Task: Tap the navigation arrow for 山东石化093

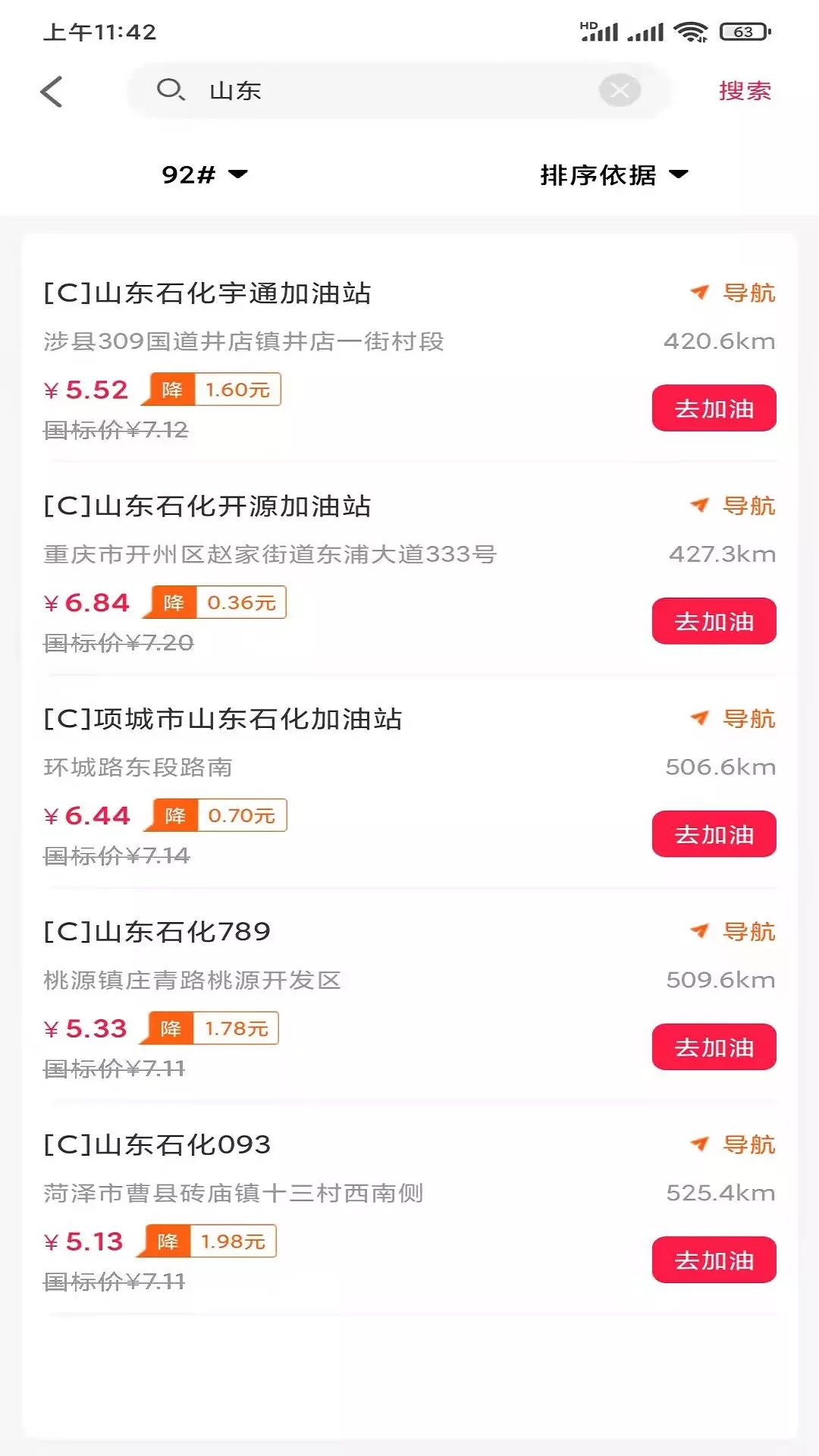Action: tap(701, 1146)
